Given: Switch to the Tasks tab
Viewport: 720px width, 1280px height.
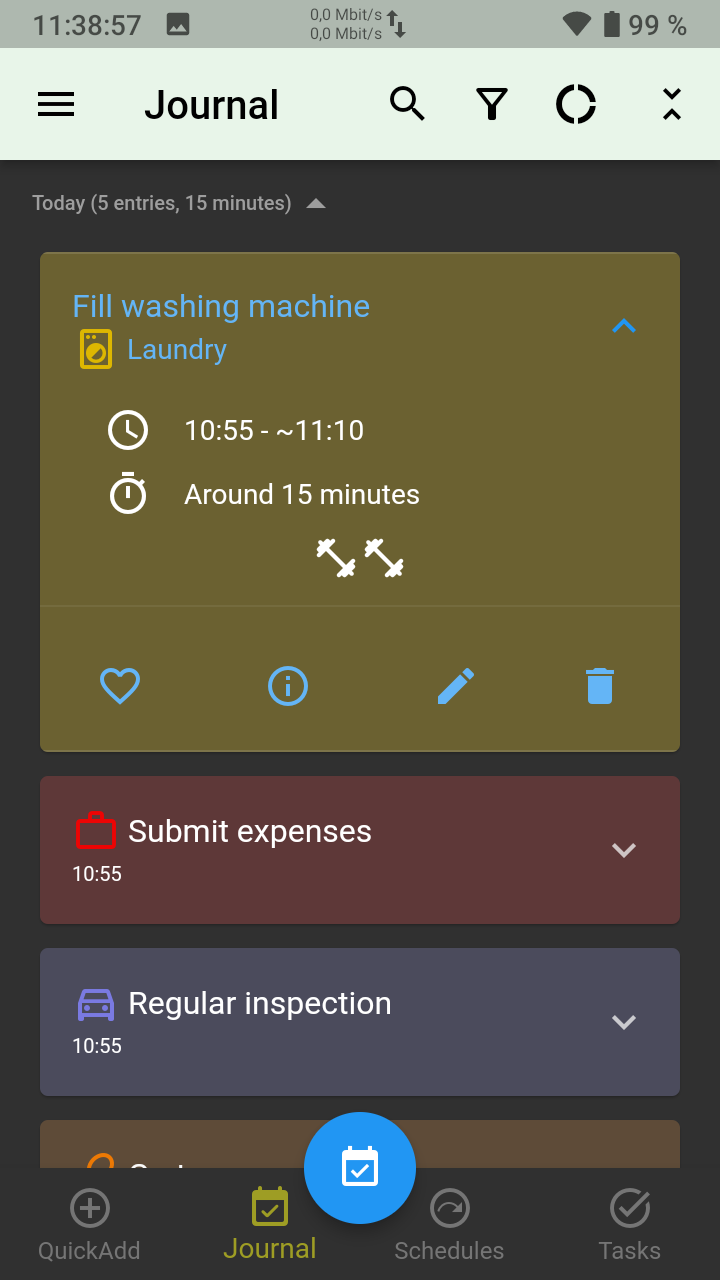Looking at the screenshot, I should [630, 1225].
